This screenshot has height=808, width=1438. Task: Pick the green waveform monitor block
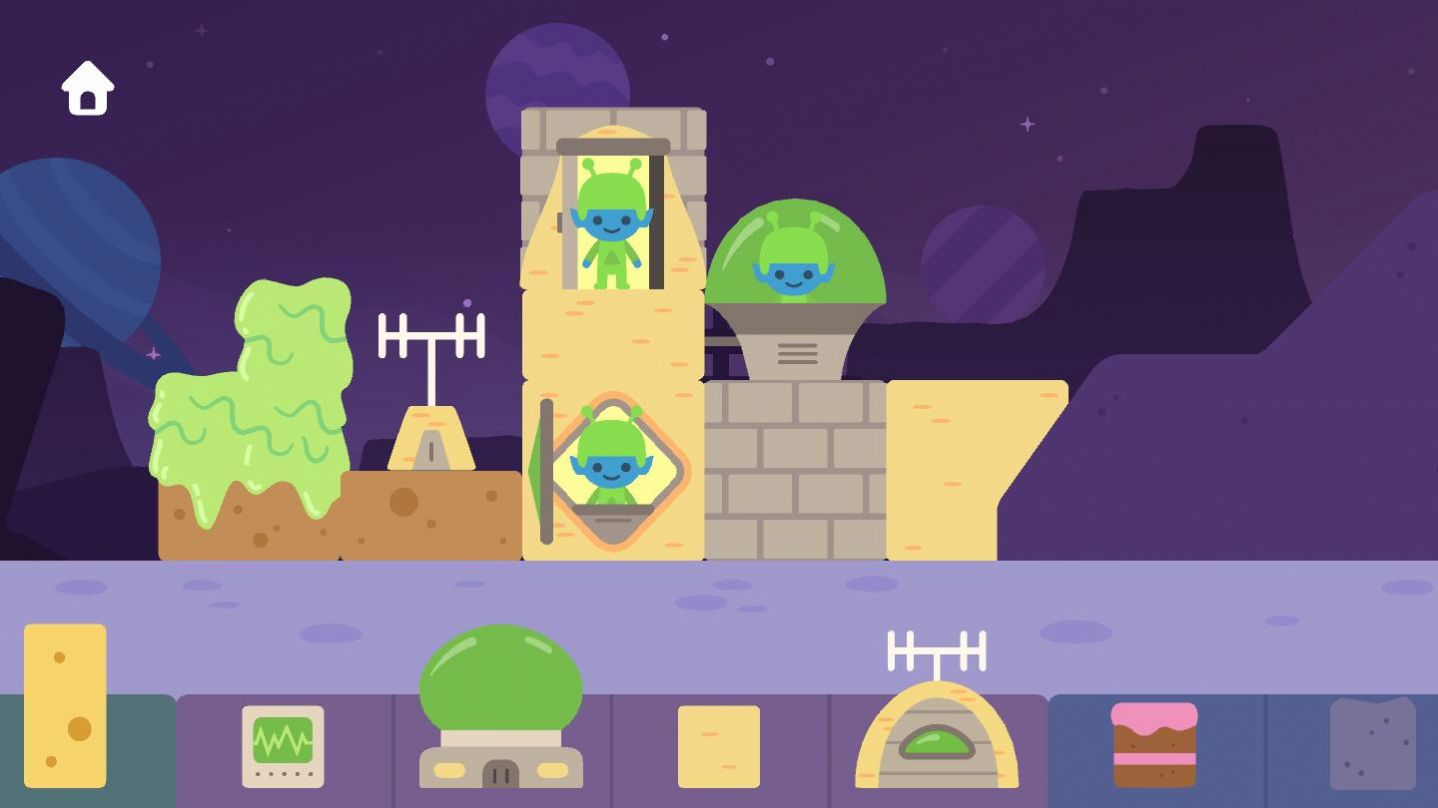pos(283,745)
